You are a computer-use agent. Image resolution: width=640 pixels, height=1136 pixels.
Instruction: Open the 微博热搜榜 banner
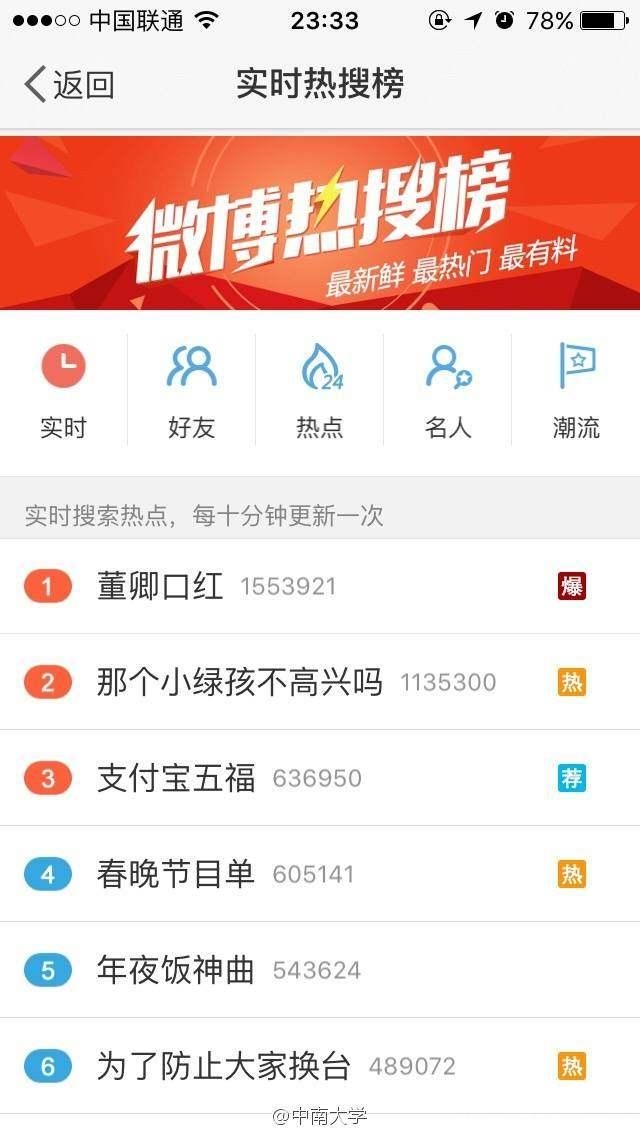point(320,223)
